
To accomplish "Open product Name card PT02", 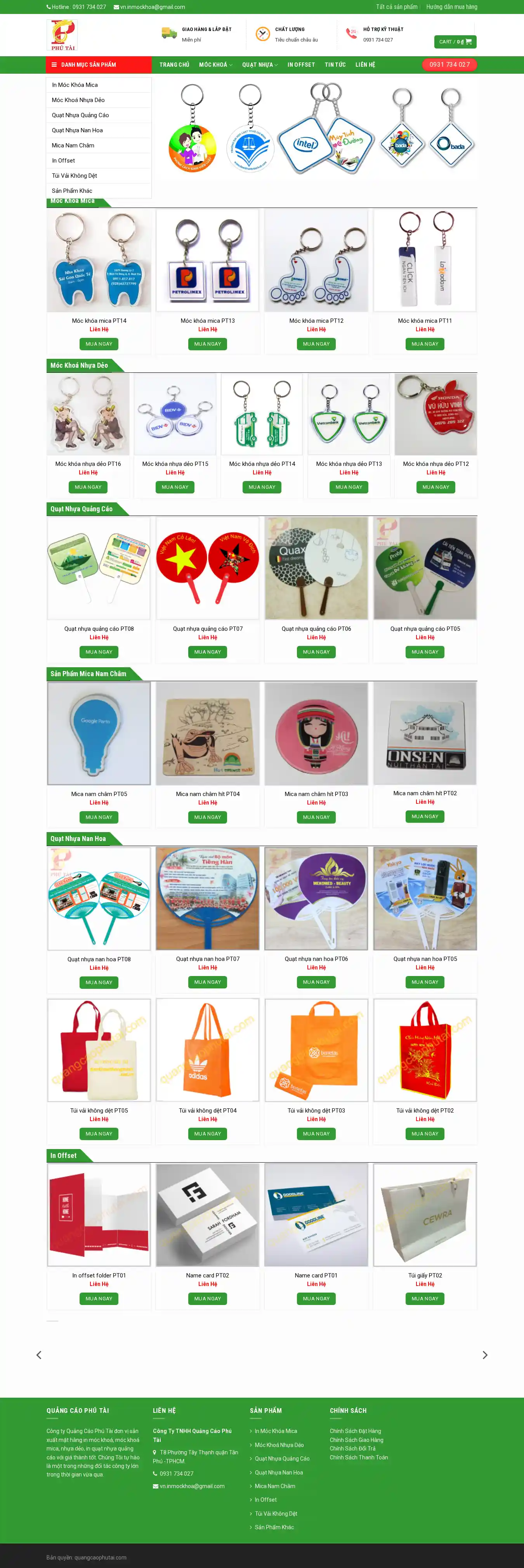I will coord(207,1275).
